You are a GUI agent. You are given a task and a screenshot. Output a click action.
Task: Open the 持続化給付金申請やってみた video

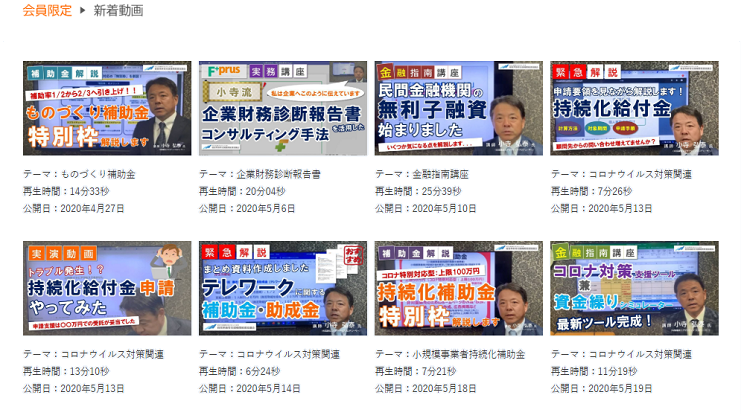[x=106, y=287]
